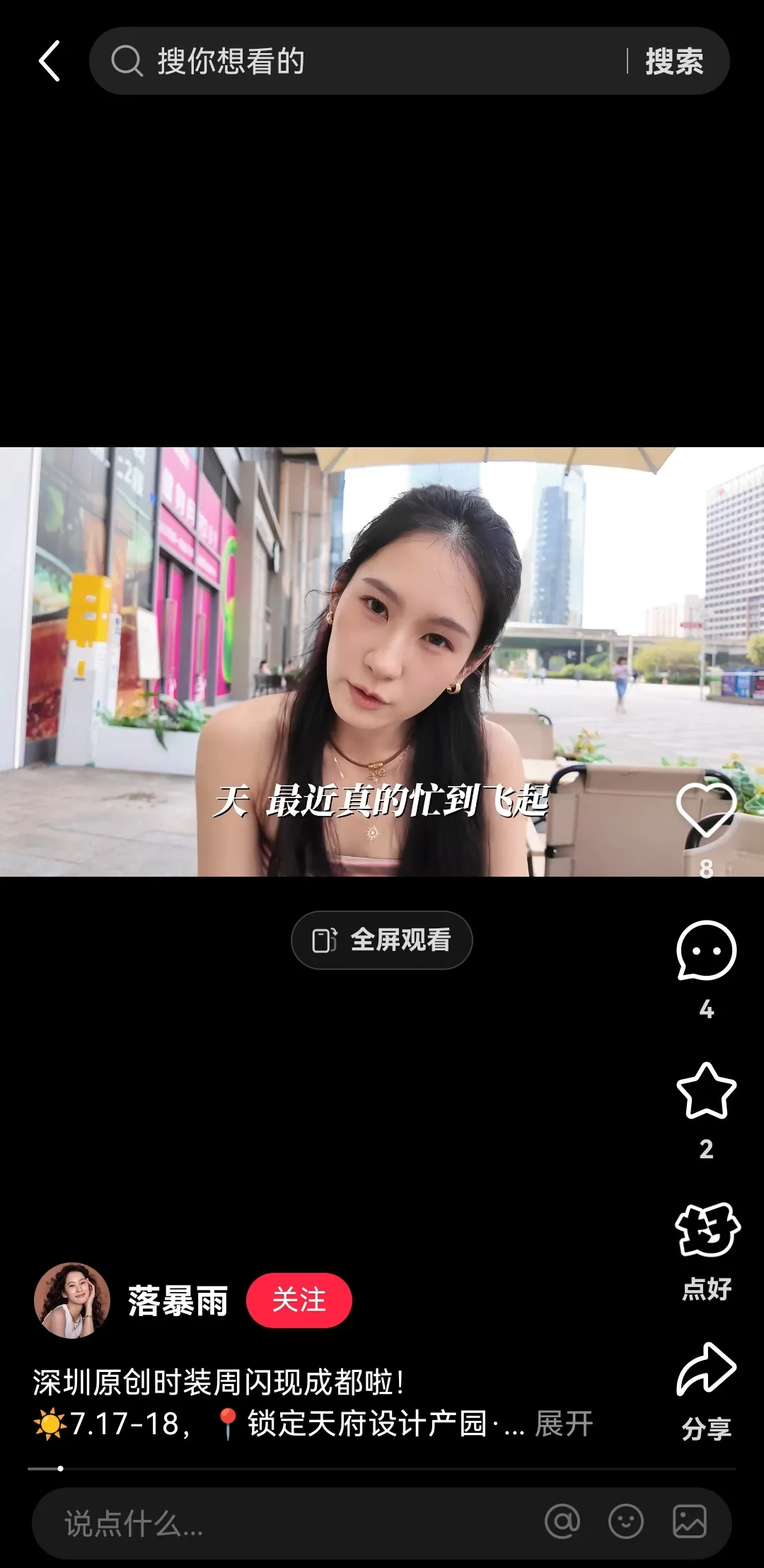
Task: Mention someone with the @ icon
Action: coord(562,1521)
